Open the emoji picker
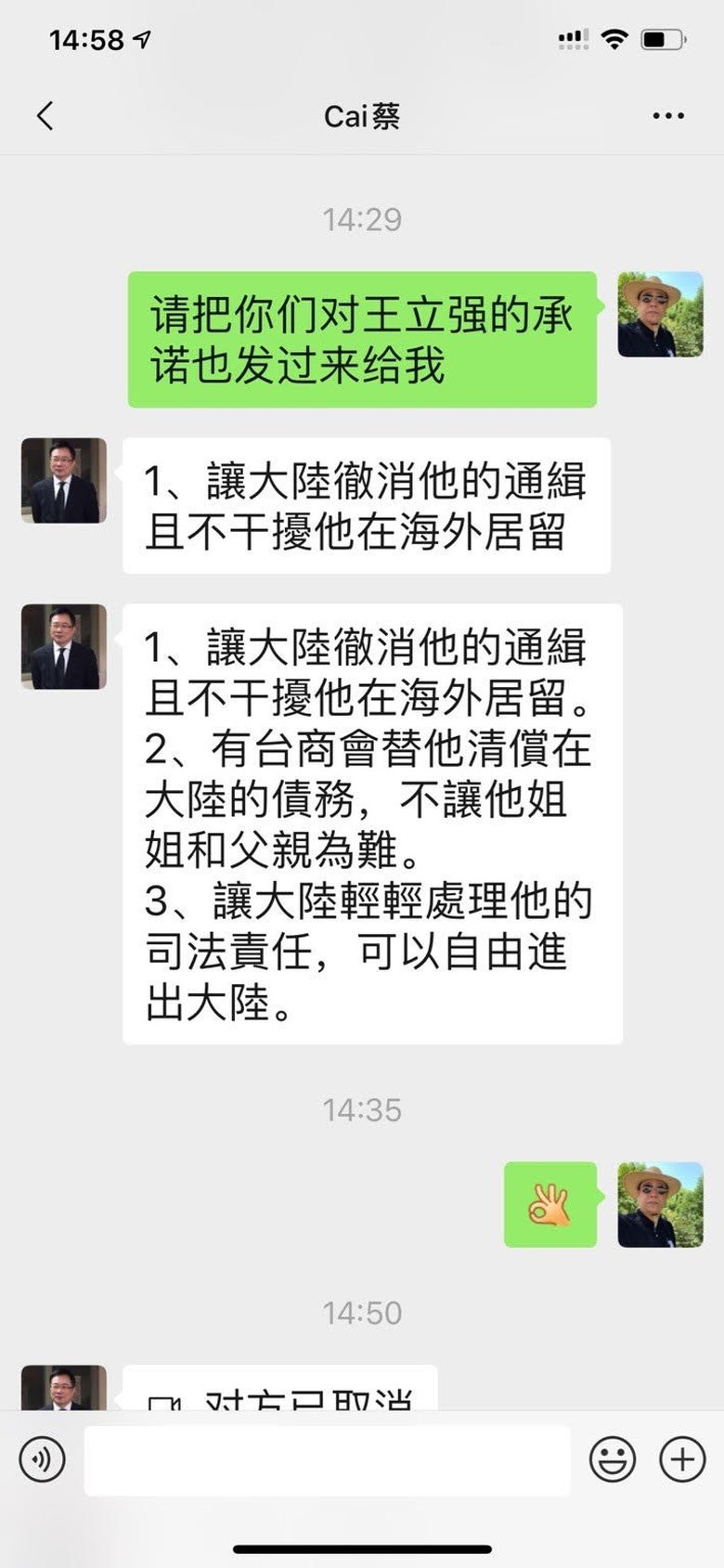This screenshot has width=724, height=1568. click(613, 1459)
